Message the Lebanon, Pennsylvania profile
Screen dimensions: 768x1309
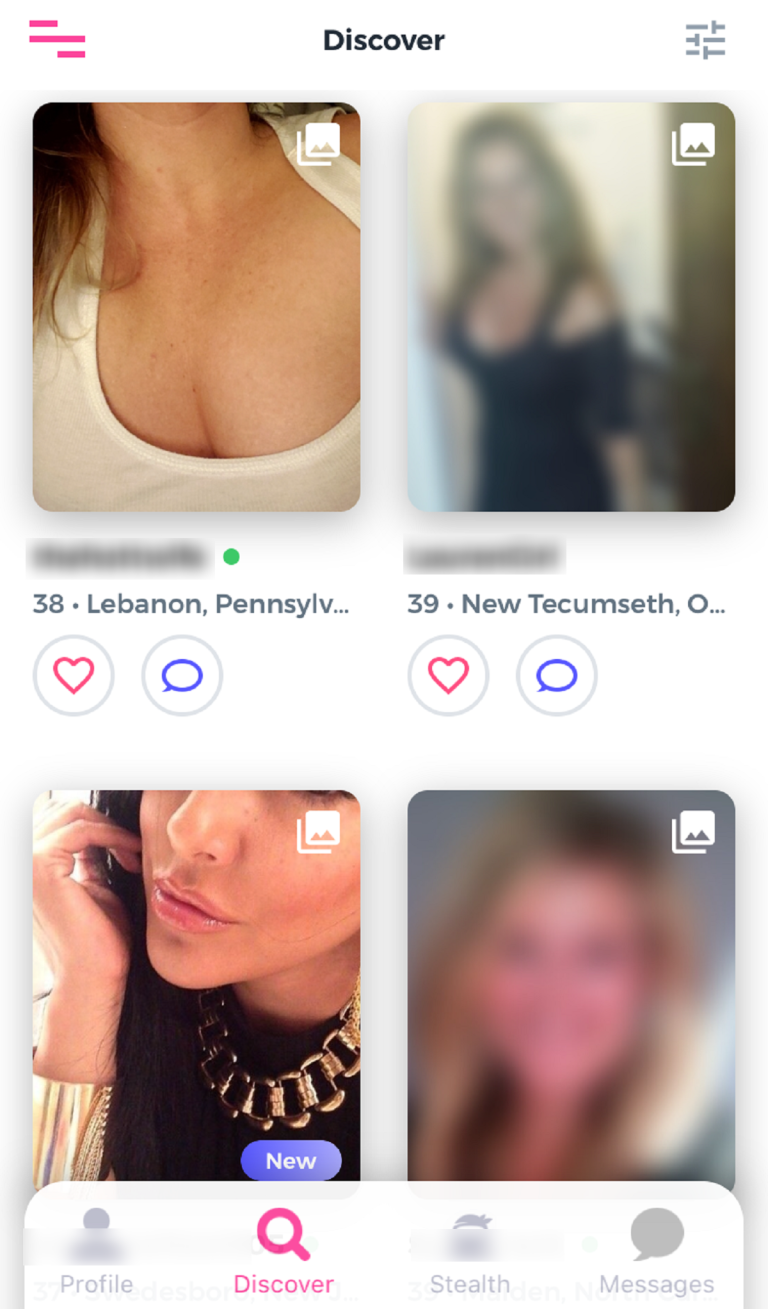(182, 676)
